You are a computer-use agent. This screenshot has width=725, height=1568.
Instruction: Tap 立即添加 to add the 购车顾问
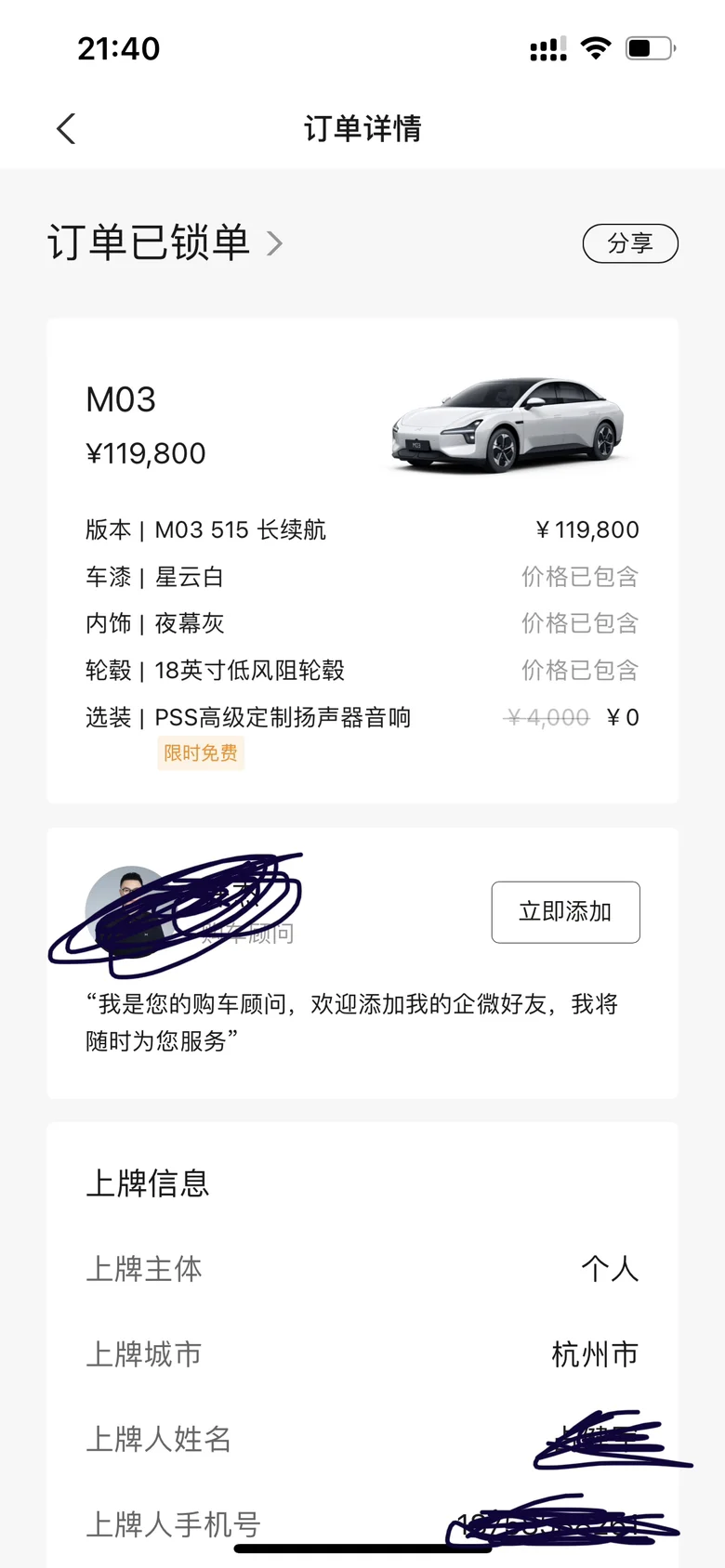(x=565, y=911)
